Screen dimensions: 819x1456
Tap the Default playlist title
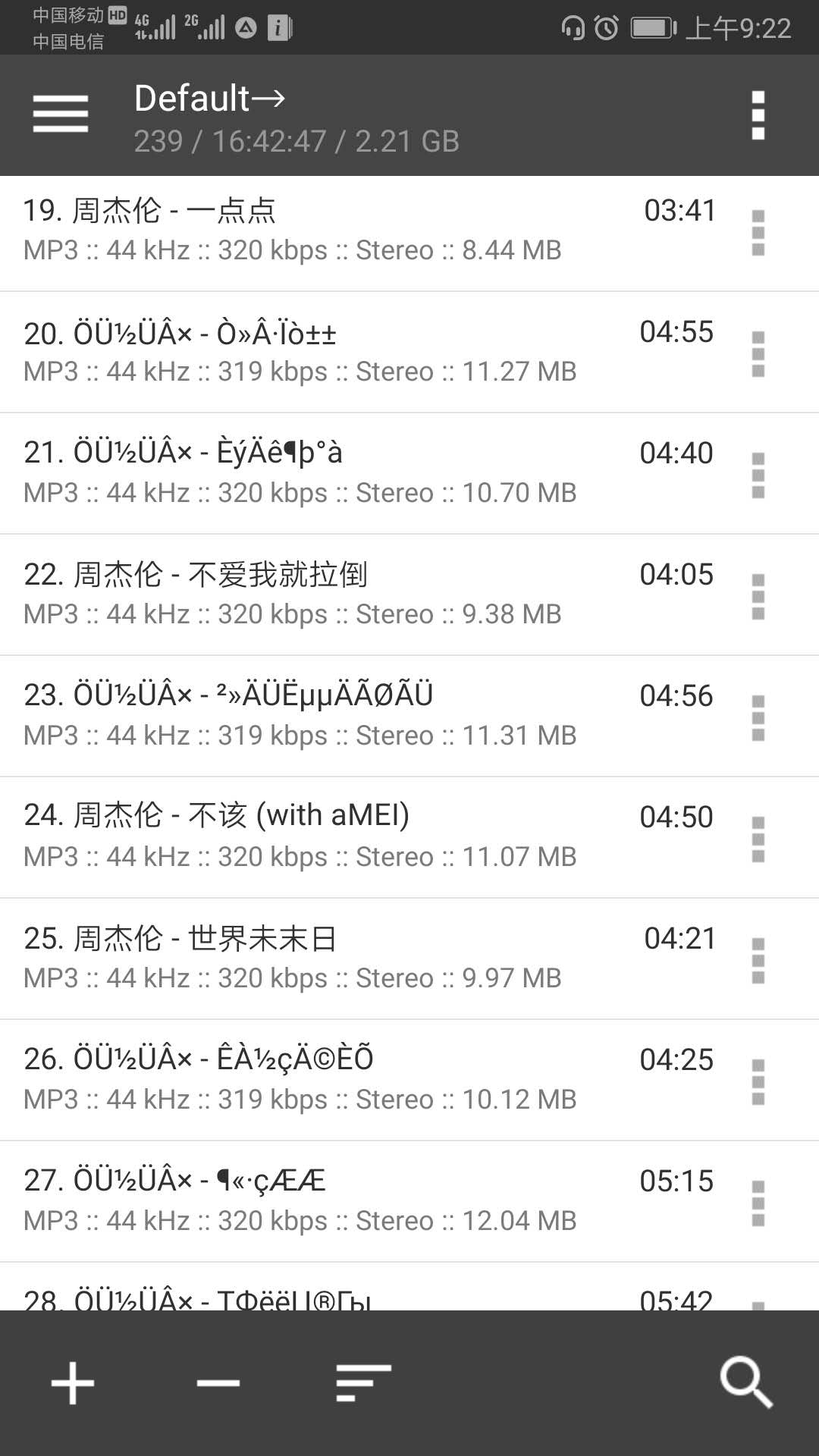tap(210, 99)
